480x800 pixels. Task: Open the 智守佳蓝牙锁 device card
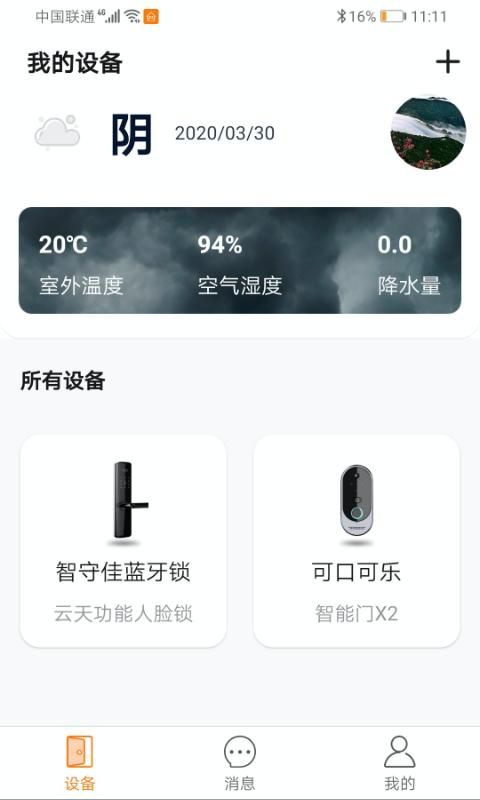(123, 541)
